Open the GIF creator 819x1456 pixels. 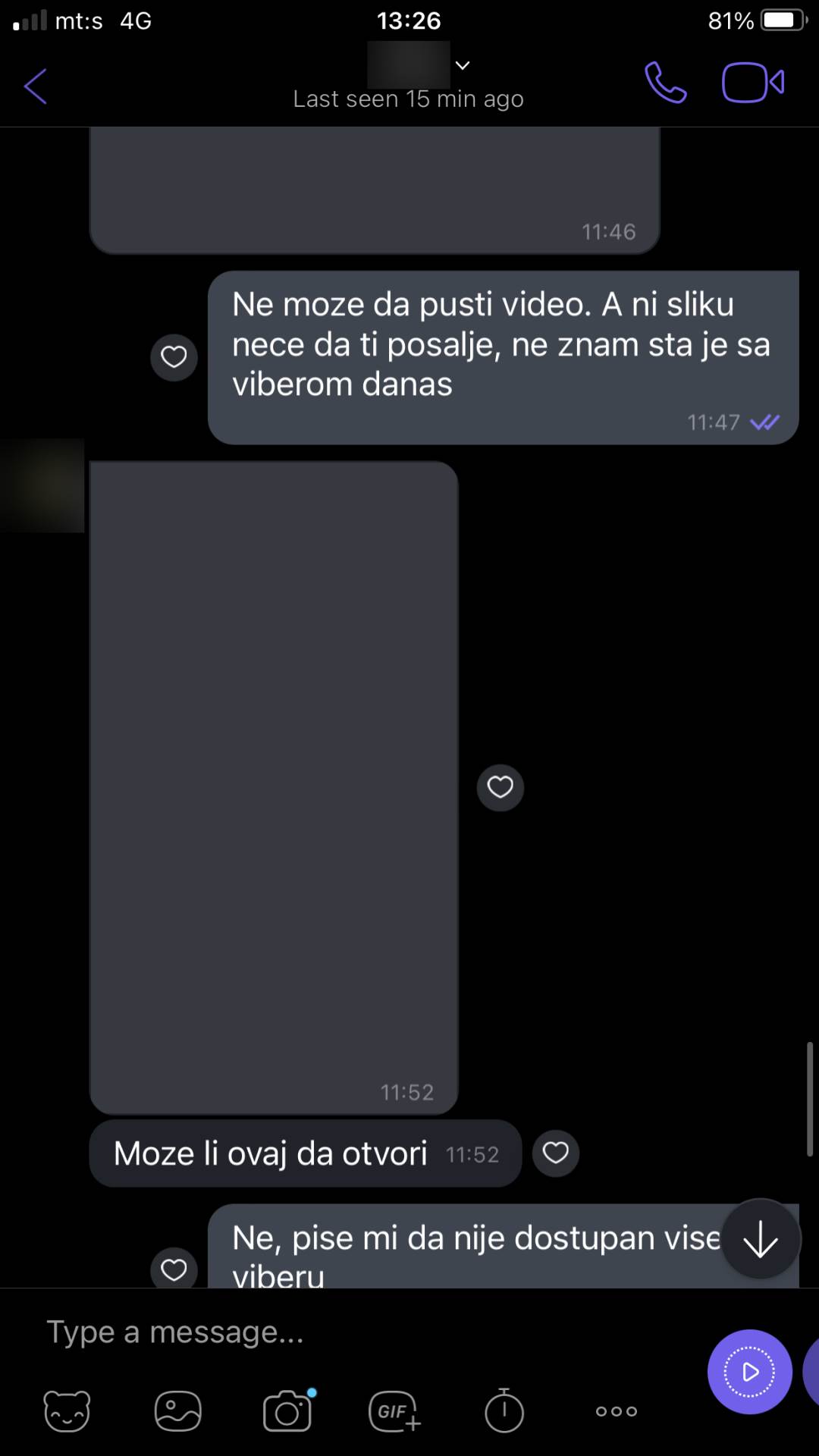pos(394,1411)
